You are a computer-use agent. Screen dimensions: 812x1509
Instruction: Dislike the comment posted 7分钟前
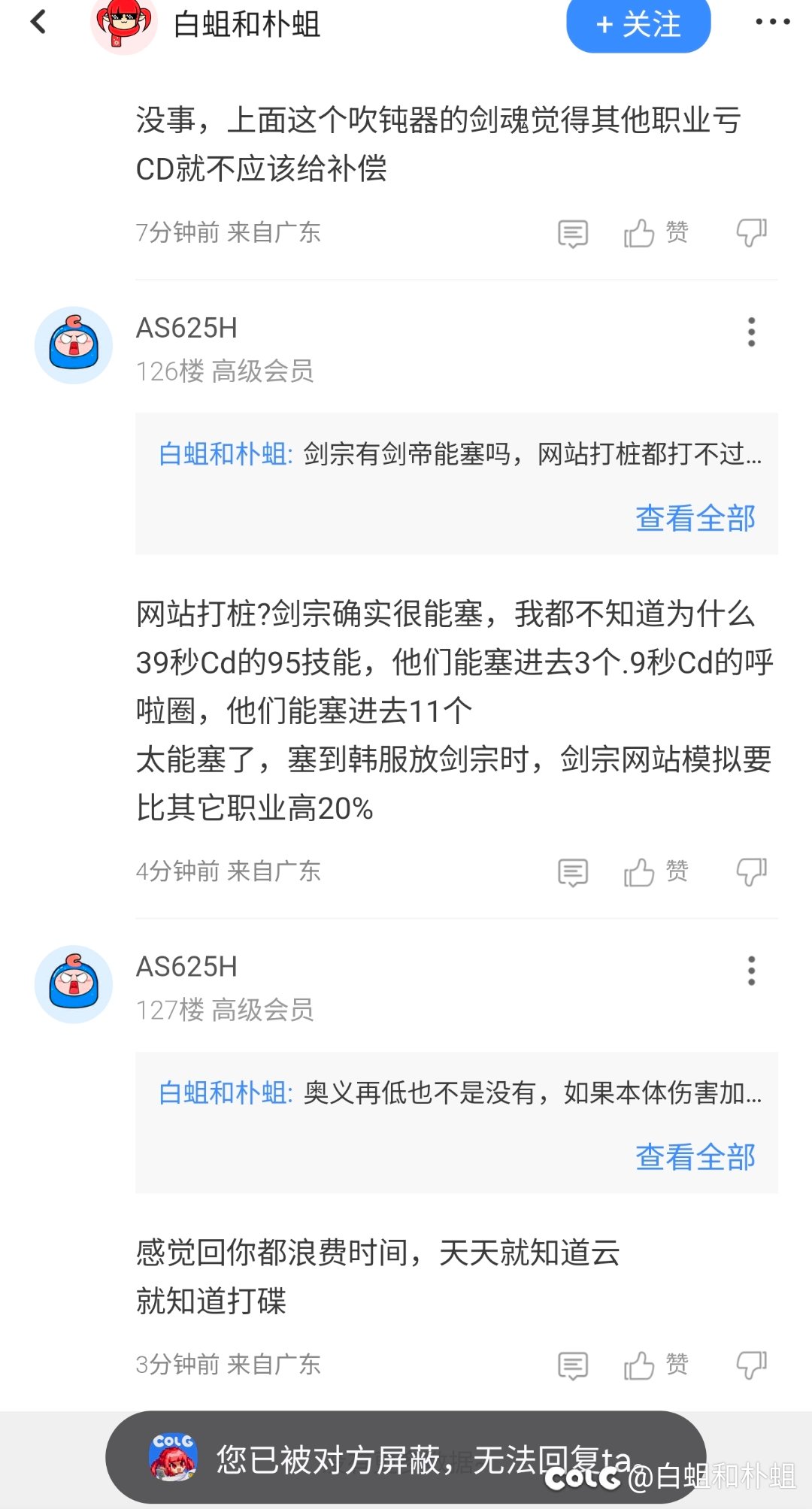point(751,233)
